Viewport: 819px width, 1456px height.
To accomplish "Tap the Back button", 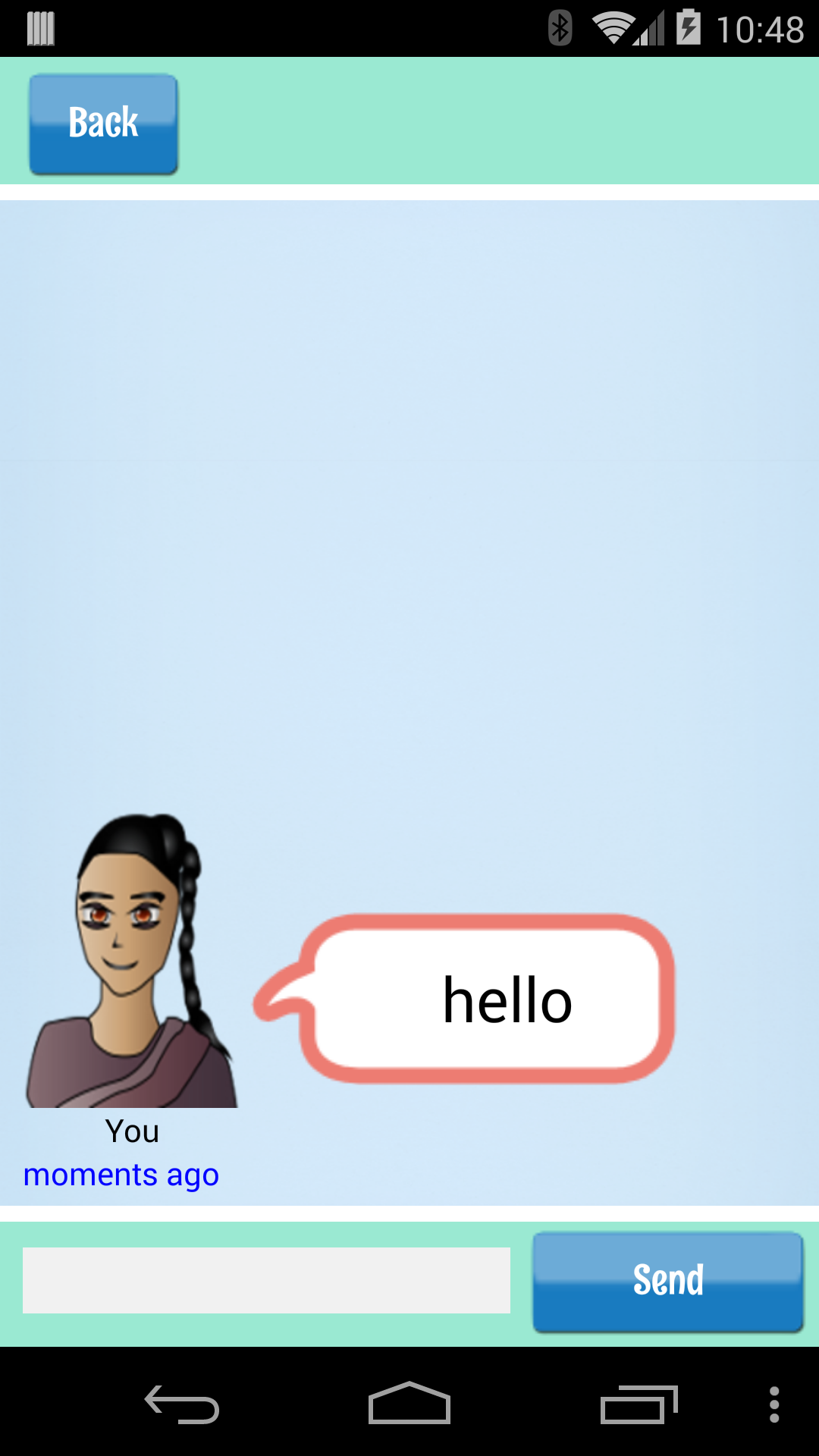I will click(104, 124).
